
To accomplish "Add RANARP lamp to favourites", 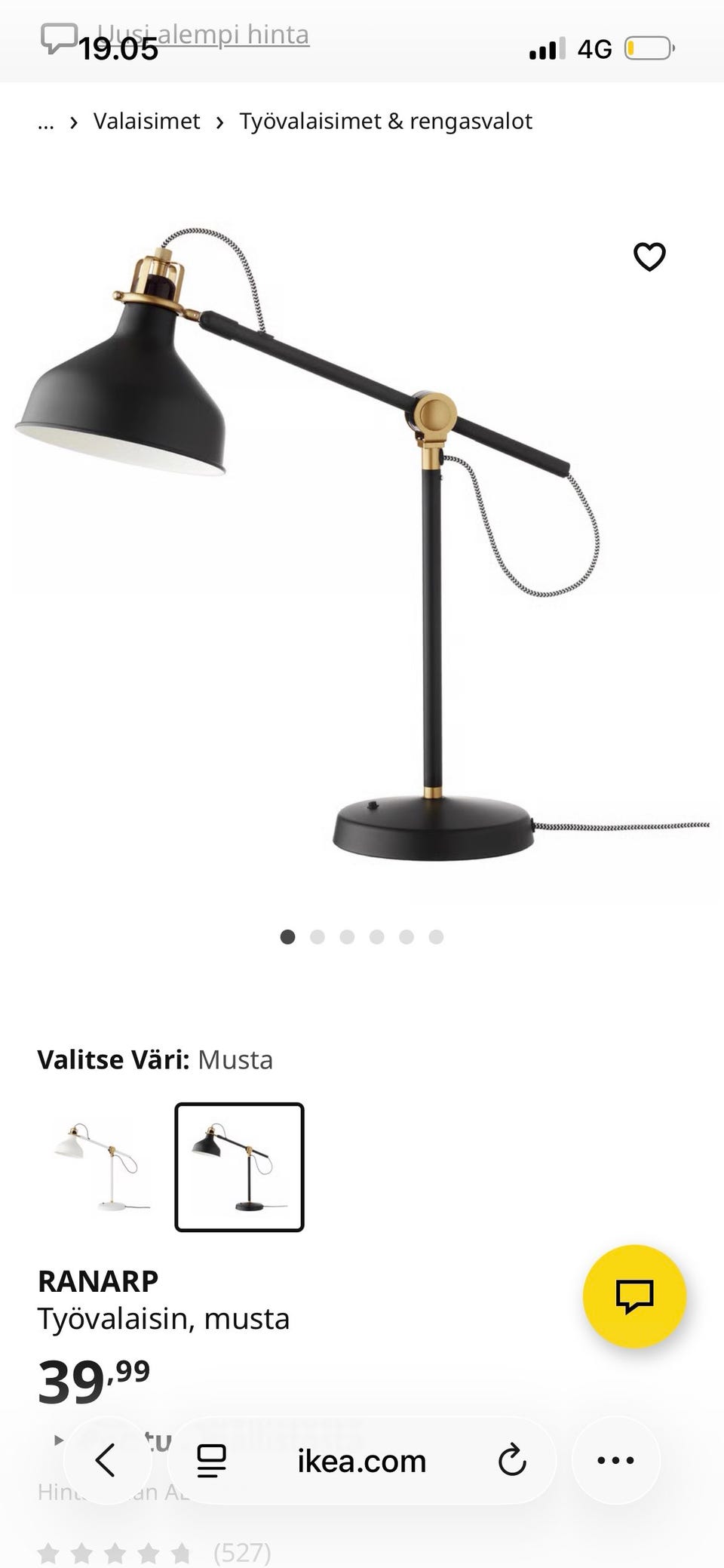I will pos(649,257).
